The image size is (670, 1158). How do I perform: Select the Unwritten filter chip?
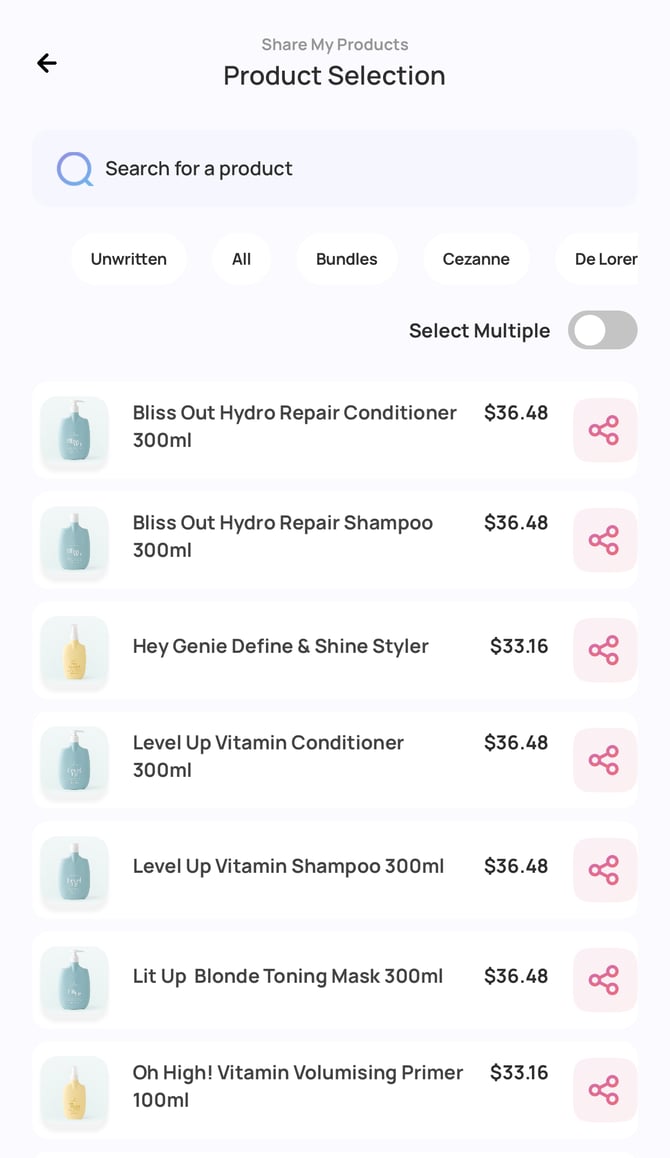[128, 259]
